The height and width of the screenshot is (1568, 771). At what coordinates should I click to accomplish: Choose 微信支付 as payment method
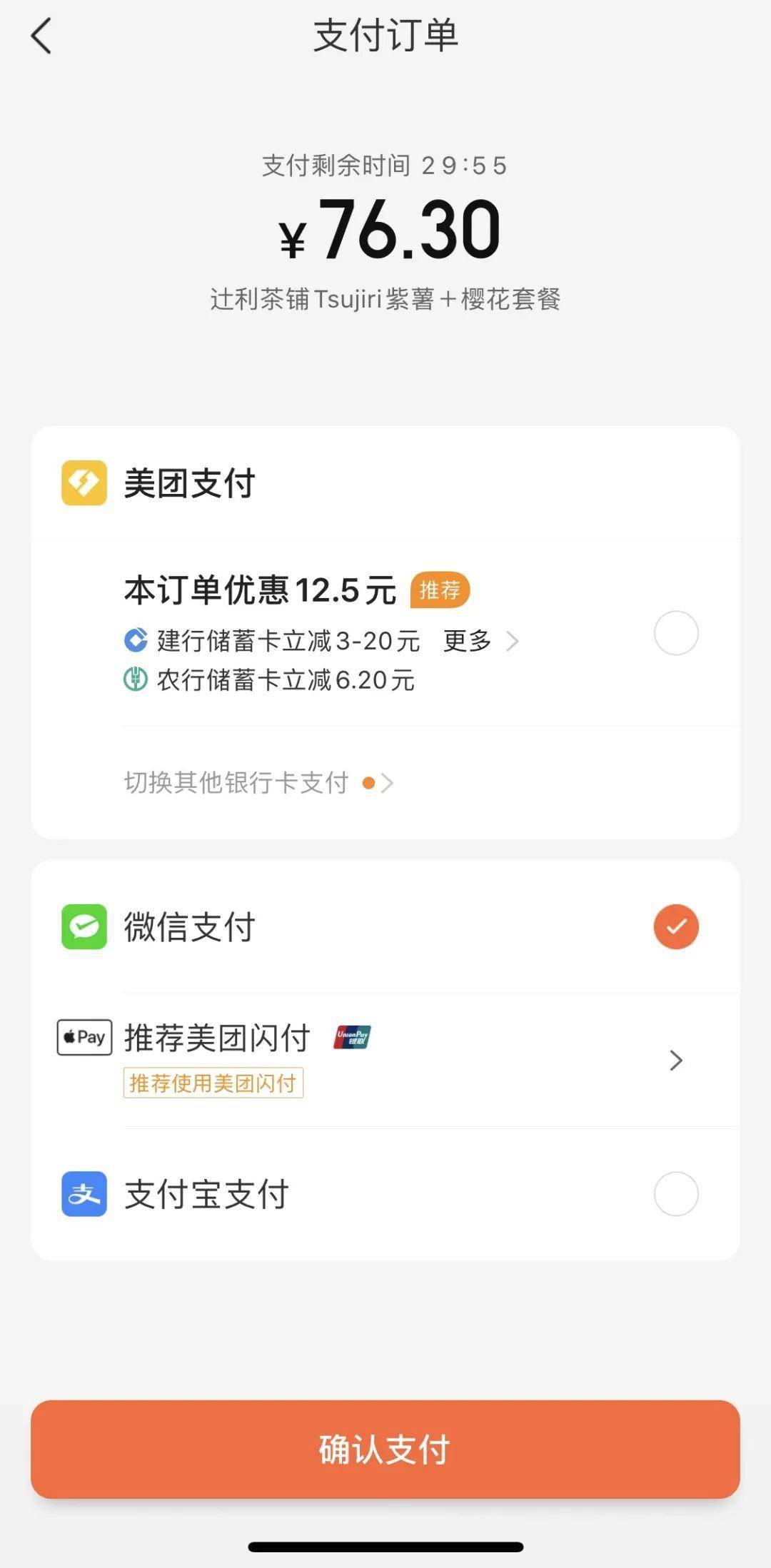675,926
